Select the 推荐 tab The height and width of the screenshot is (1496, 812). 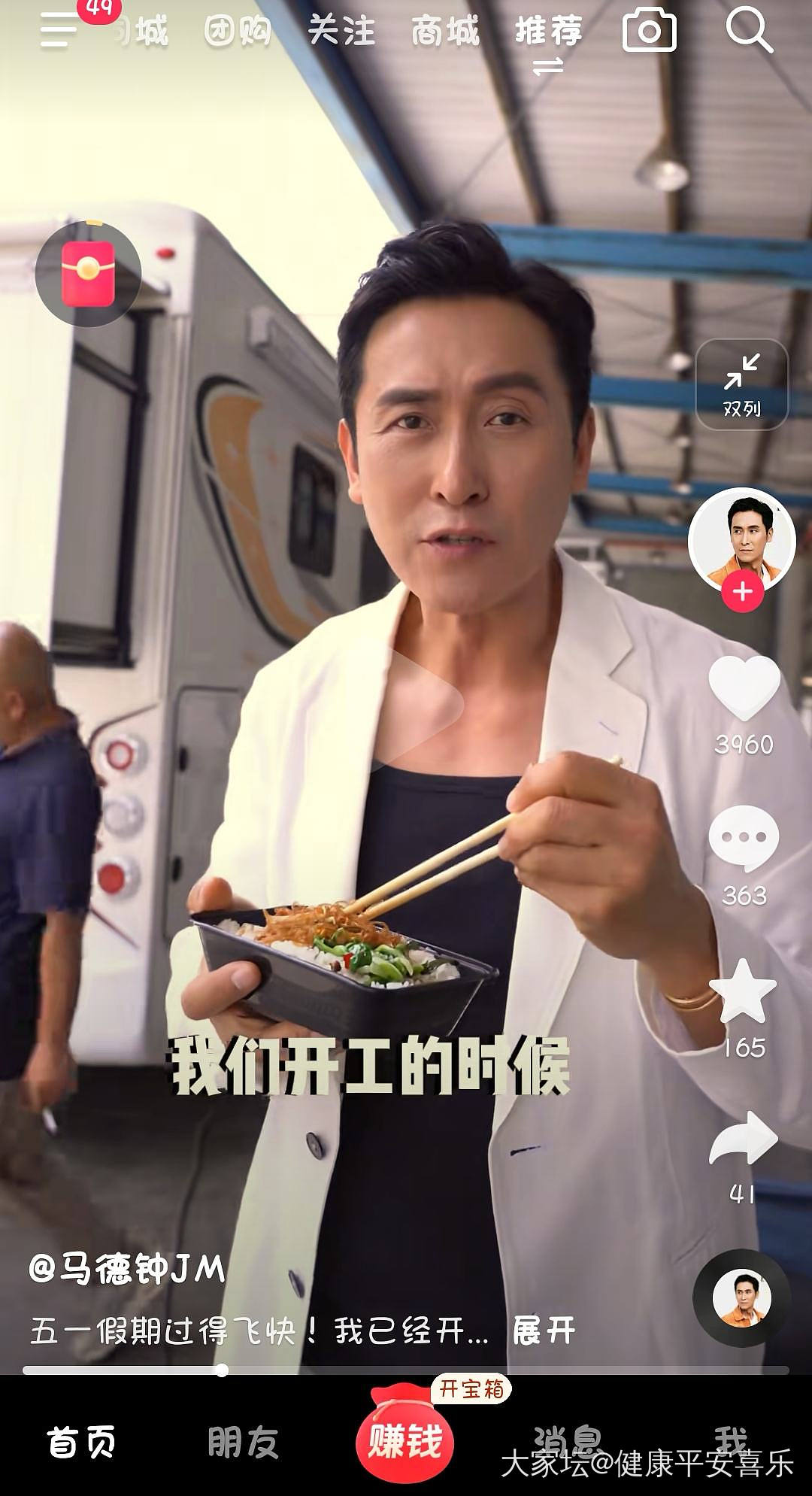[x=548, y=32]
